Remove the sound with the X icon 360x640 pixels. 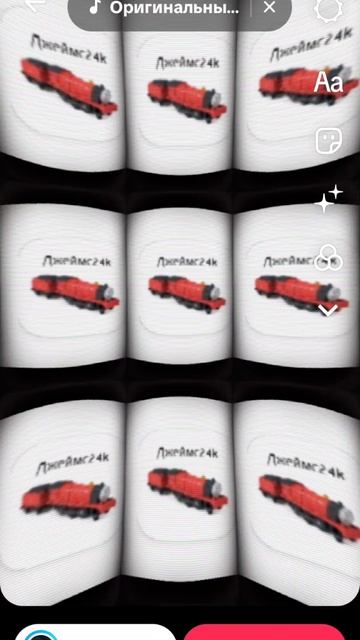click(269, 7)
